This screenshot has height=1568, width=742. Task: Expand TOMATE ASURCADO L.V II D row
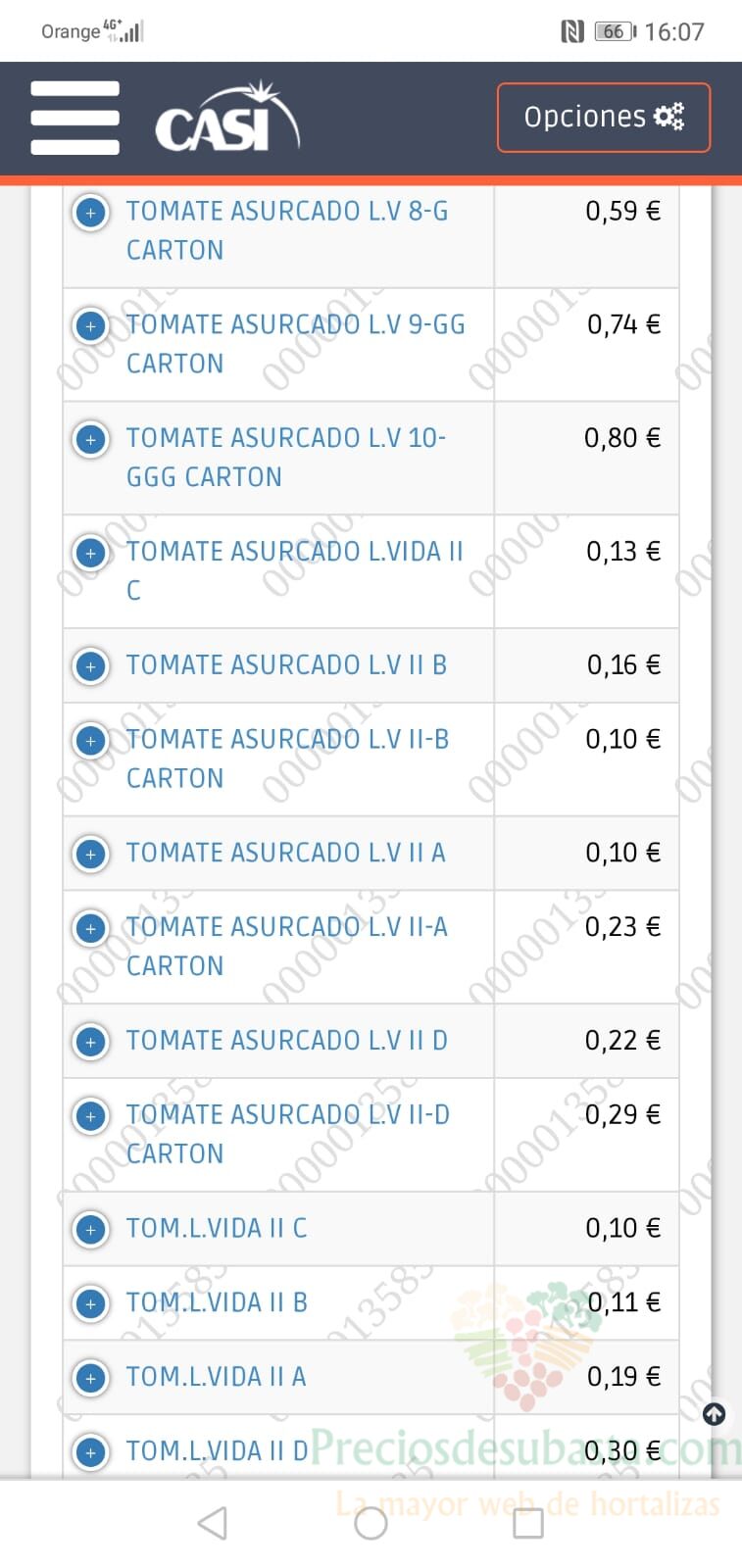point(91,1042)
